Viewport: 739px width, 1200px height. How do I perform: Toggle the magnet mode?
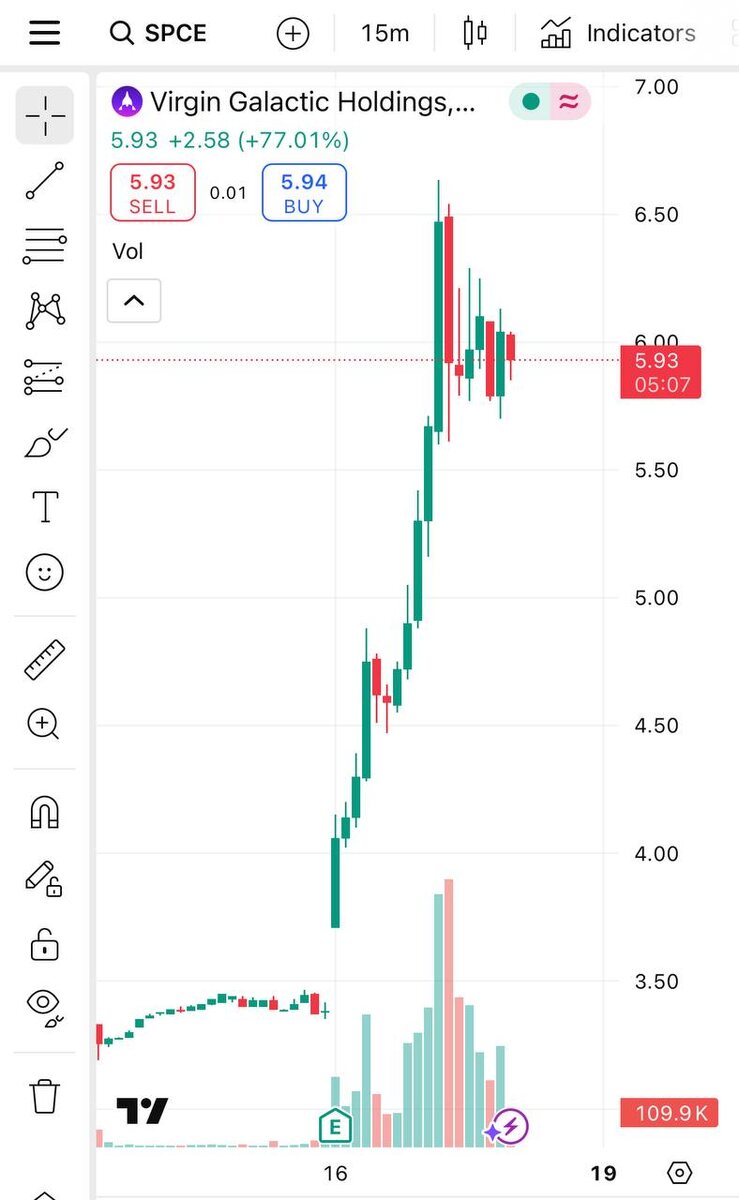click(x=44, y=811)
